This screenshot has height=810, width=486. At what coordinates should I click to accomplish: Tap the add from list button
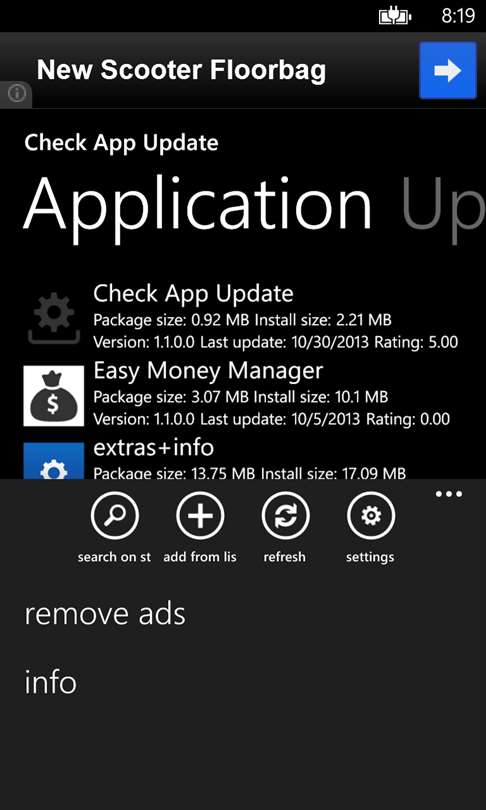pos(200,515)
